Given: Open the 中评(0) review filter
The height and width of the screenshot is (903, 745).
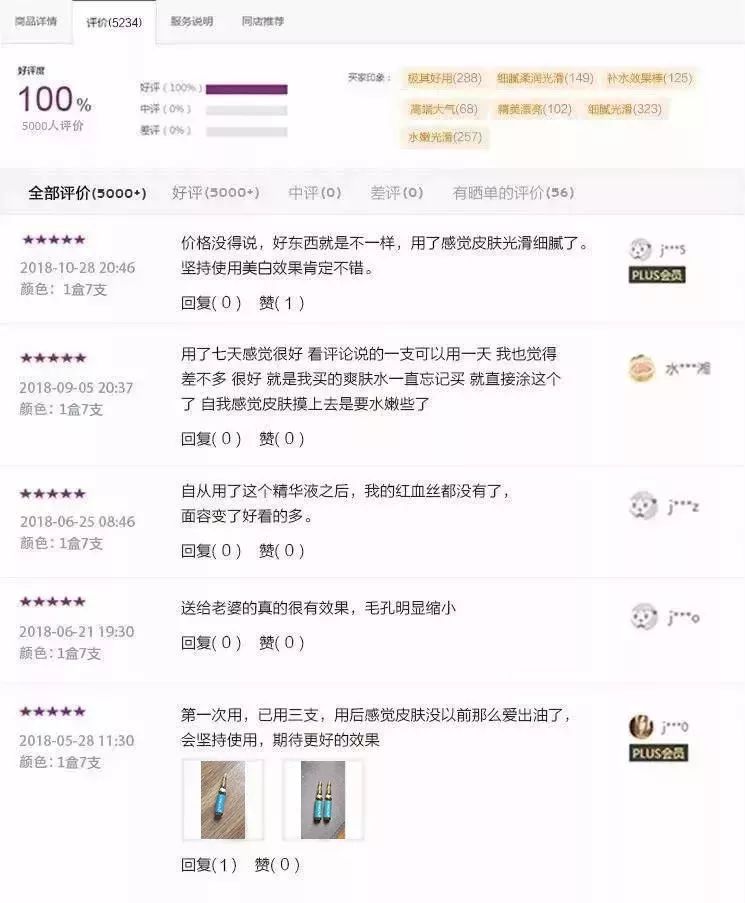Looking at the screenshot, I should [x=313, y=194].
